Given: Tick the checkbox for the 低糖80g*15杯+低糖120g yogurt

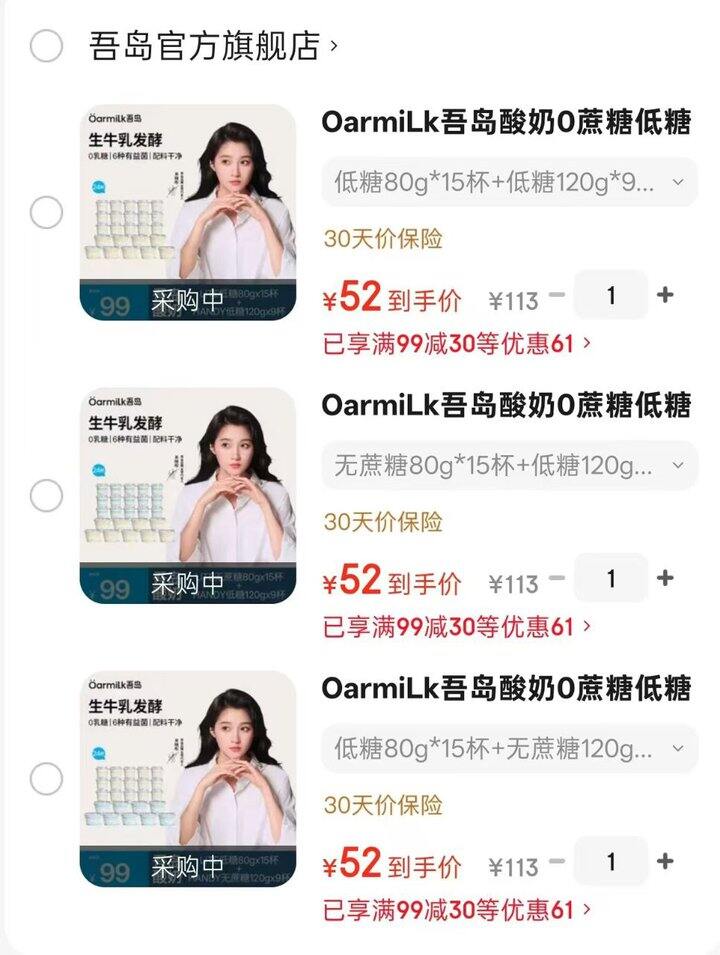Looking at the screenshot, I should [x=46, y=212].
